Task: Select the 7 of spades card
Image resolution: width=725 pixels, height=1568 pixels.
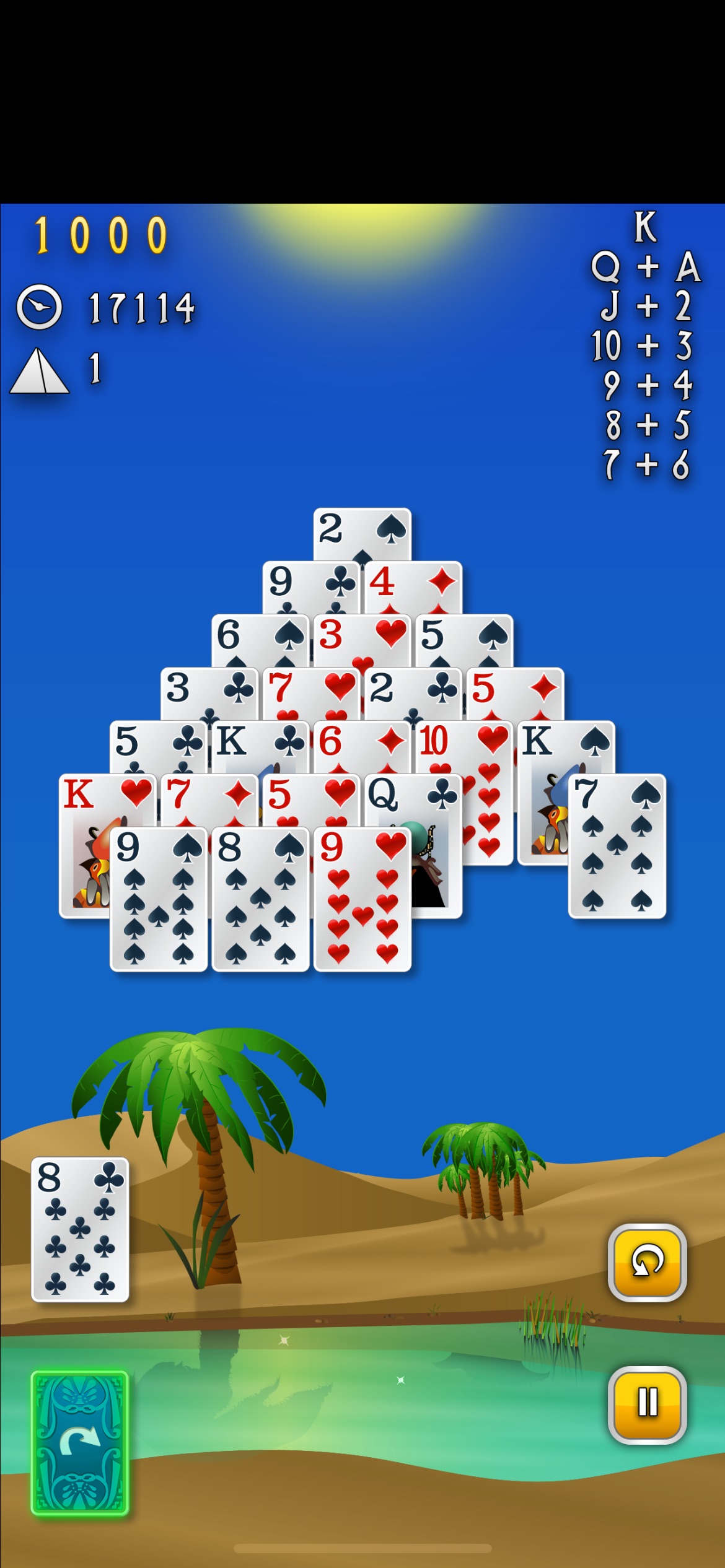Action: (x=617, y=846)
